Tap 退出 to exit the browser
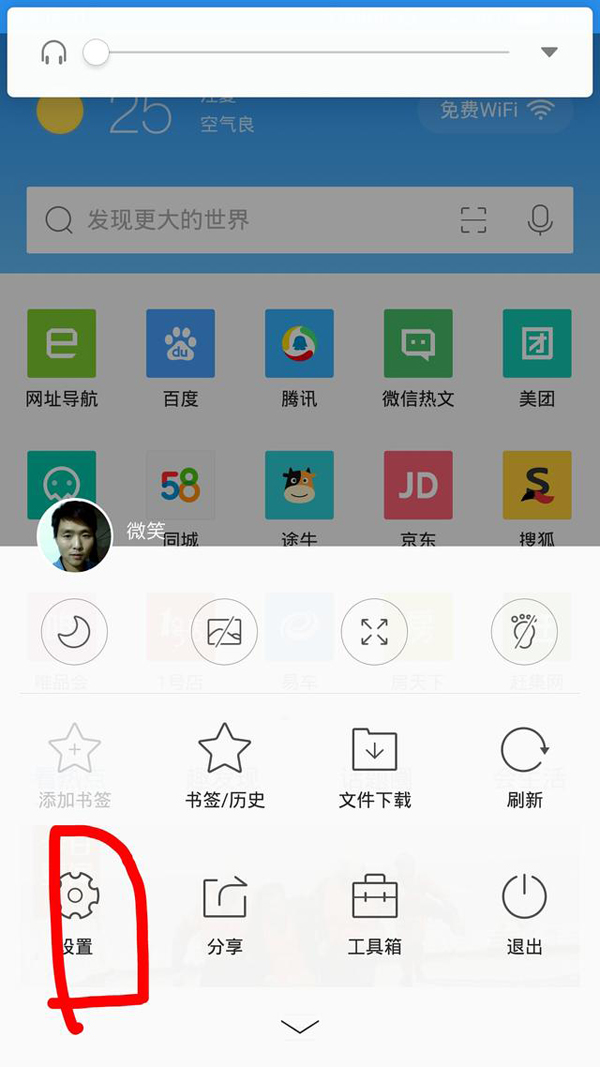 pyautogui.click(x=524, y=910)
